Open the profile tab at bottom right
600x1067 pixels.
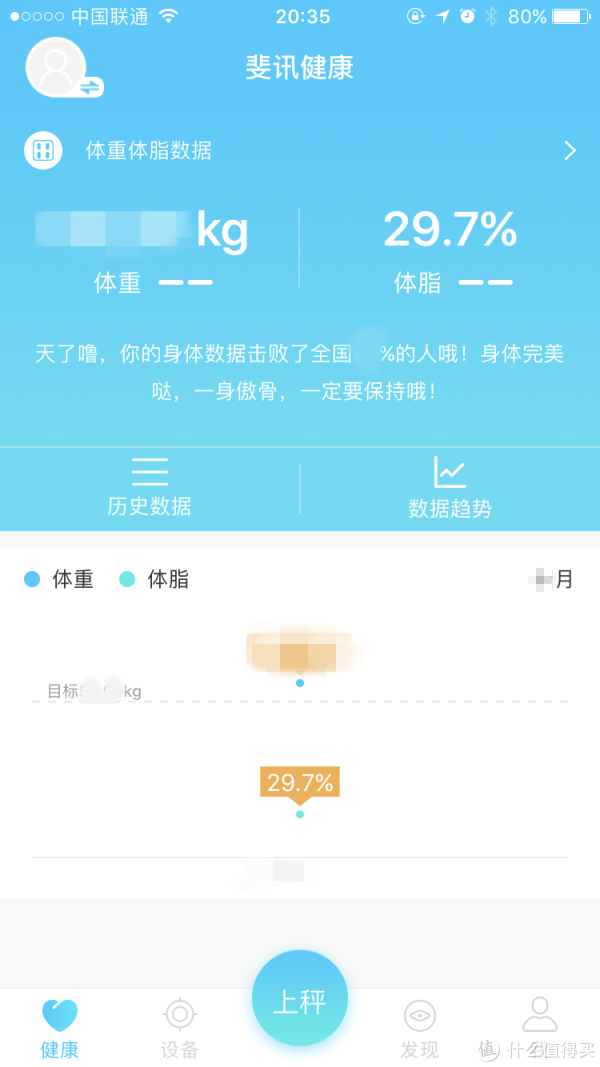(539, 1019)
